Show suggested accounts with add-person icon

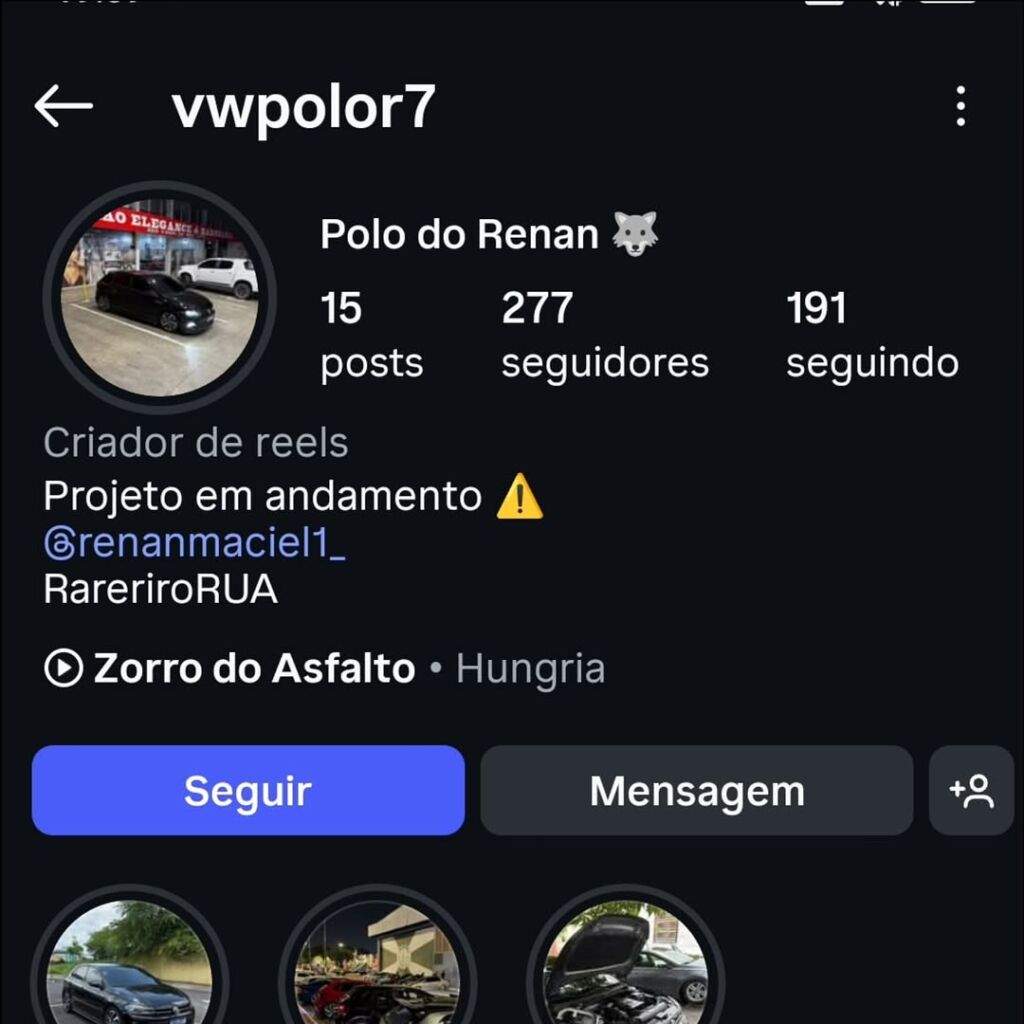coord(971,790)
